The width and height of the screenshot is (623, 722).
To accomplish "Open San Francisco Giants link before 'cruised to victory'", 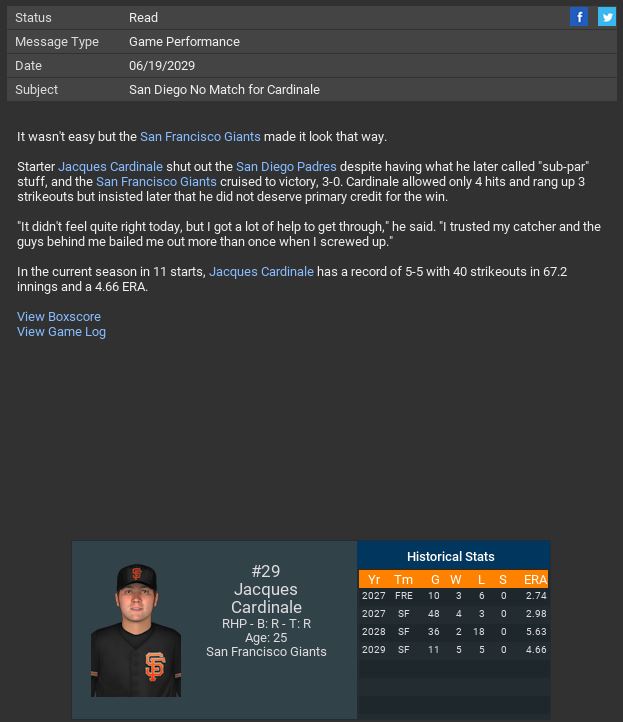I will click(x=156, y=182).
